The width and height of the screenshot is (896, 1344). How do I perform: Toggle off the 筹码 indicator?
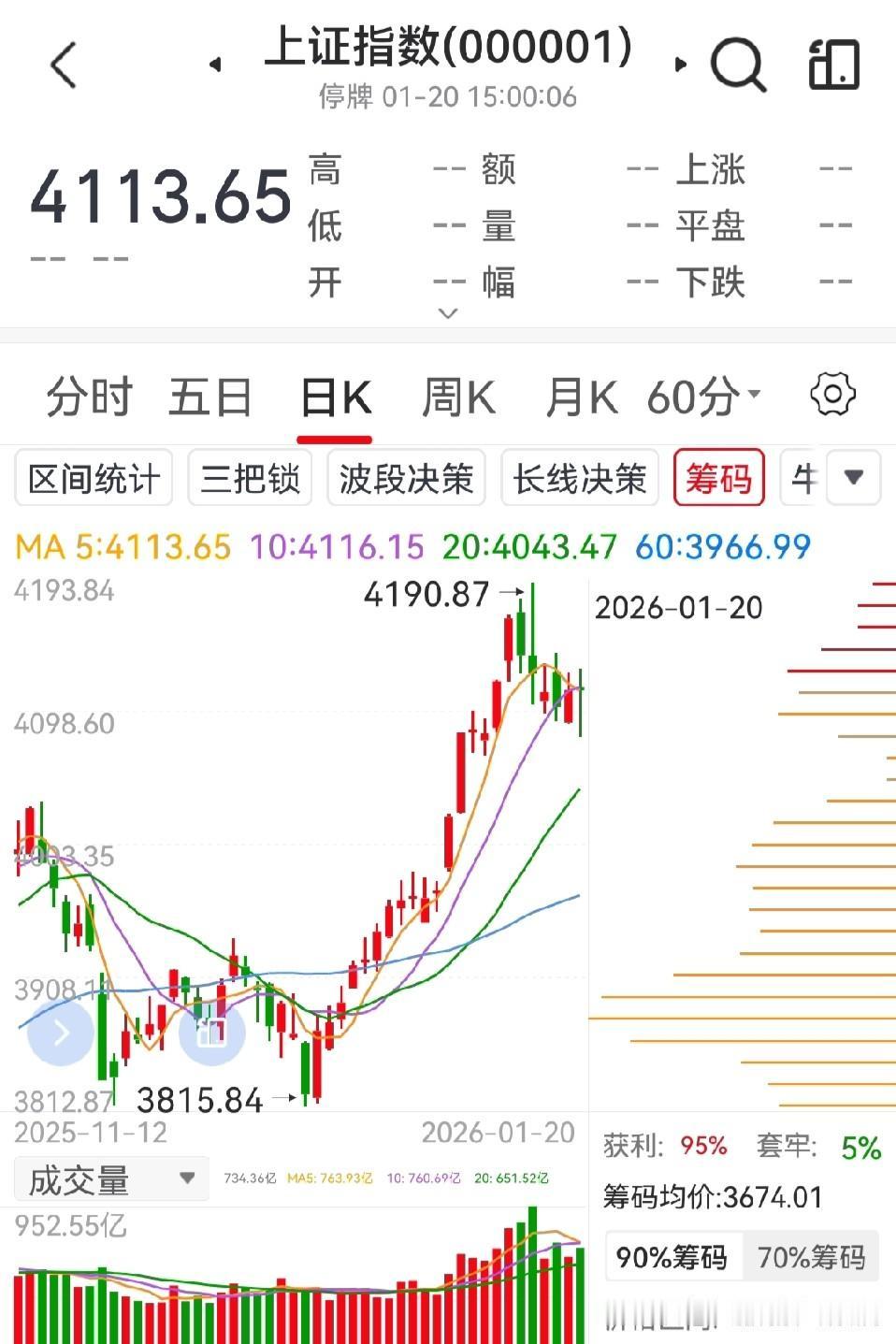pos(718,478)
